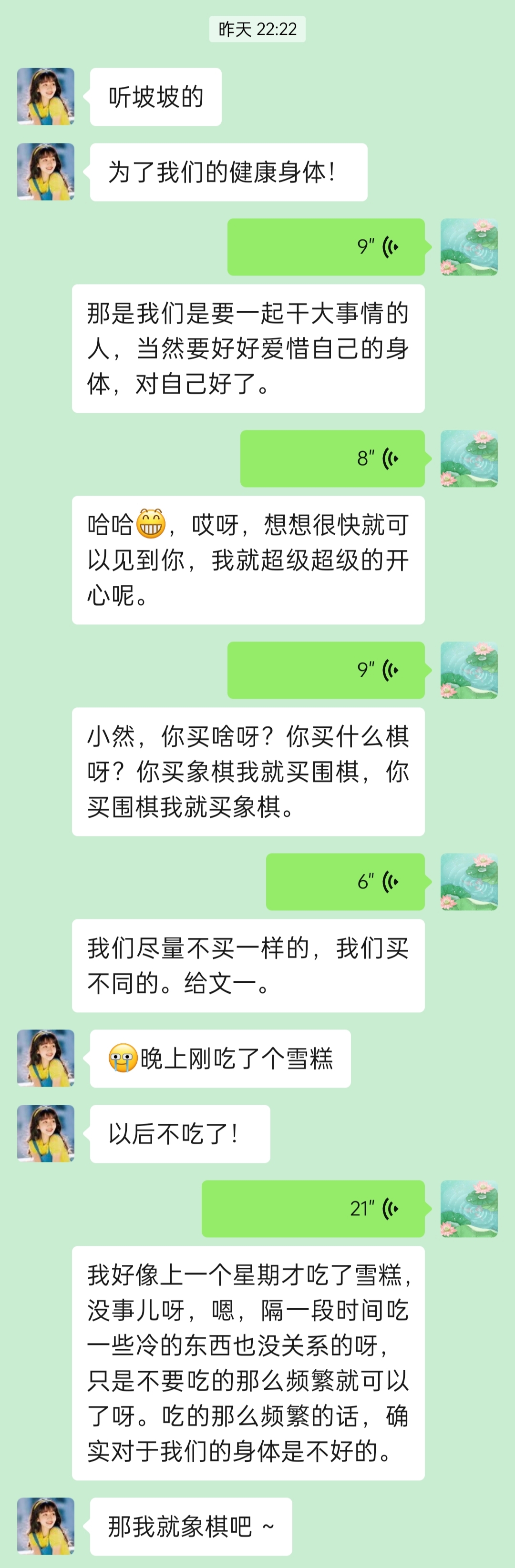Screen dimensions: 515x1568
Task: Tap the avatar next to '那我就象棋吧'
Action: click(x=46, y=1526)
